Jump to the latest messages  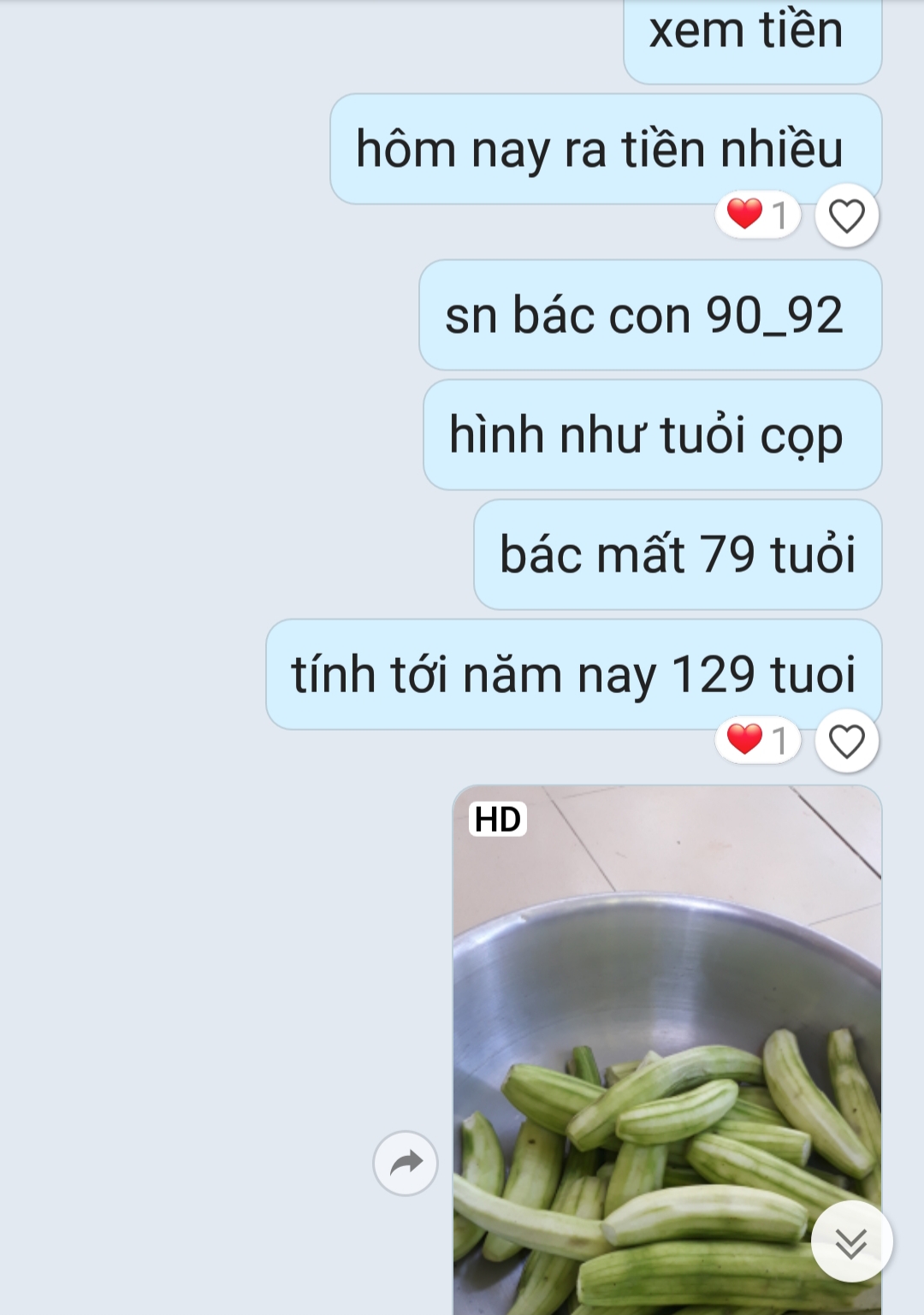tap(851, 1241)
